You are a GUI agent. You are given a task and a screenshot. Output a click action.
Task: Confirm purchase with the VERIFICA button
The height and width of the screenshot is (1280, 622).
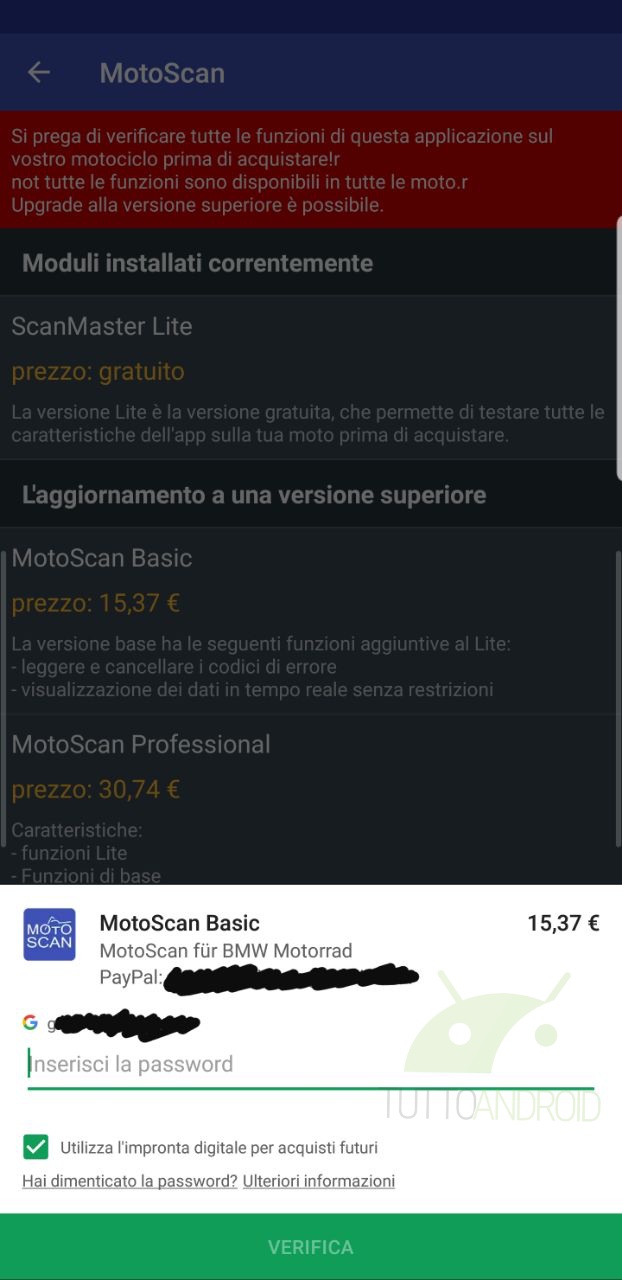tap(311, 1247)
